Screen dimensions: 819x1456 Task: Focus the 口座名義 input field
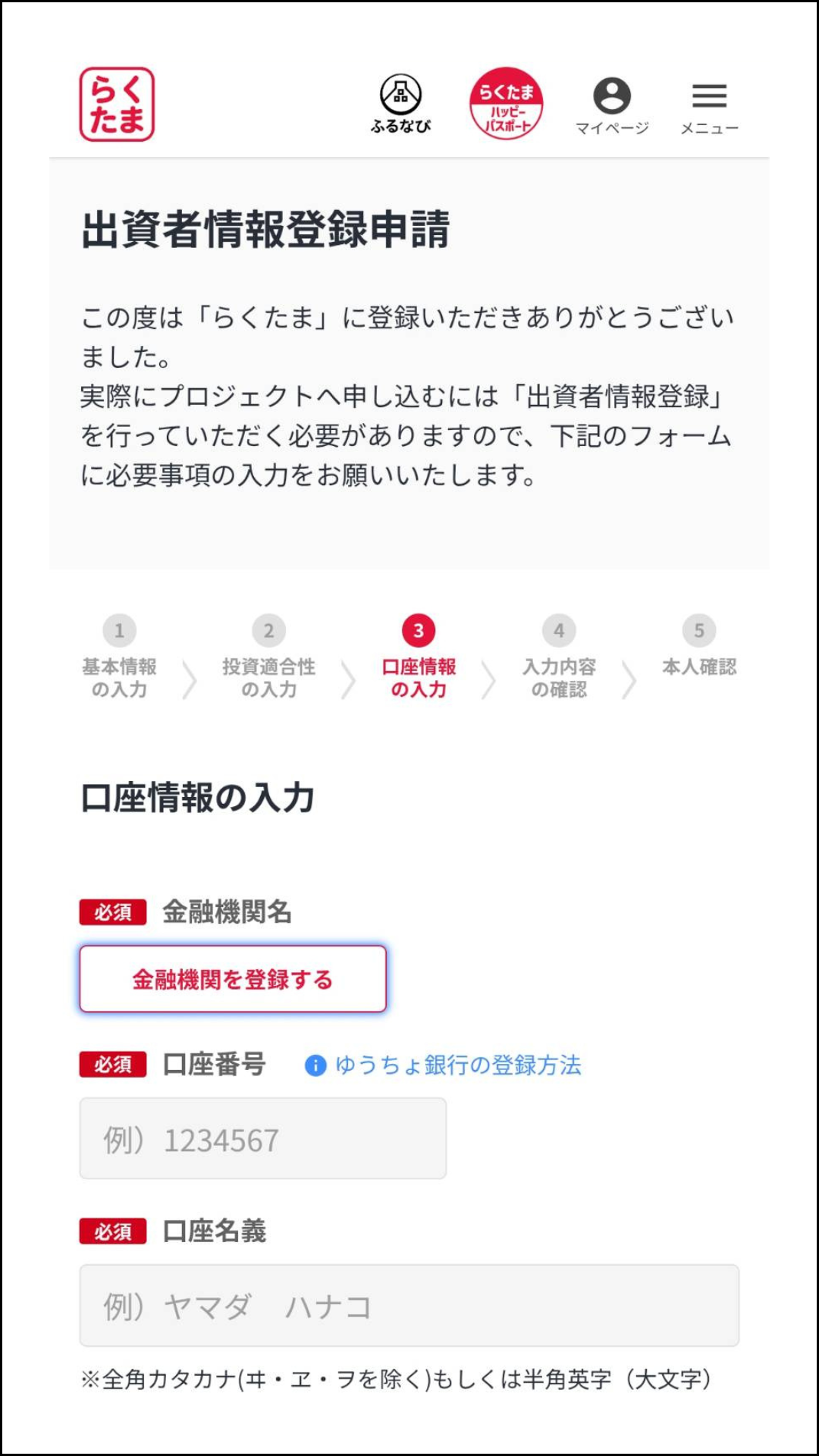pyautogui.click(x=409, y=1305)
